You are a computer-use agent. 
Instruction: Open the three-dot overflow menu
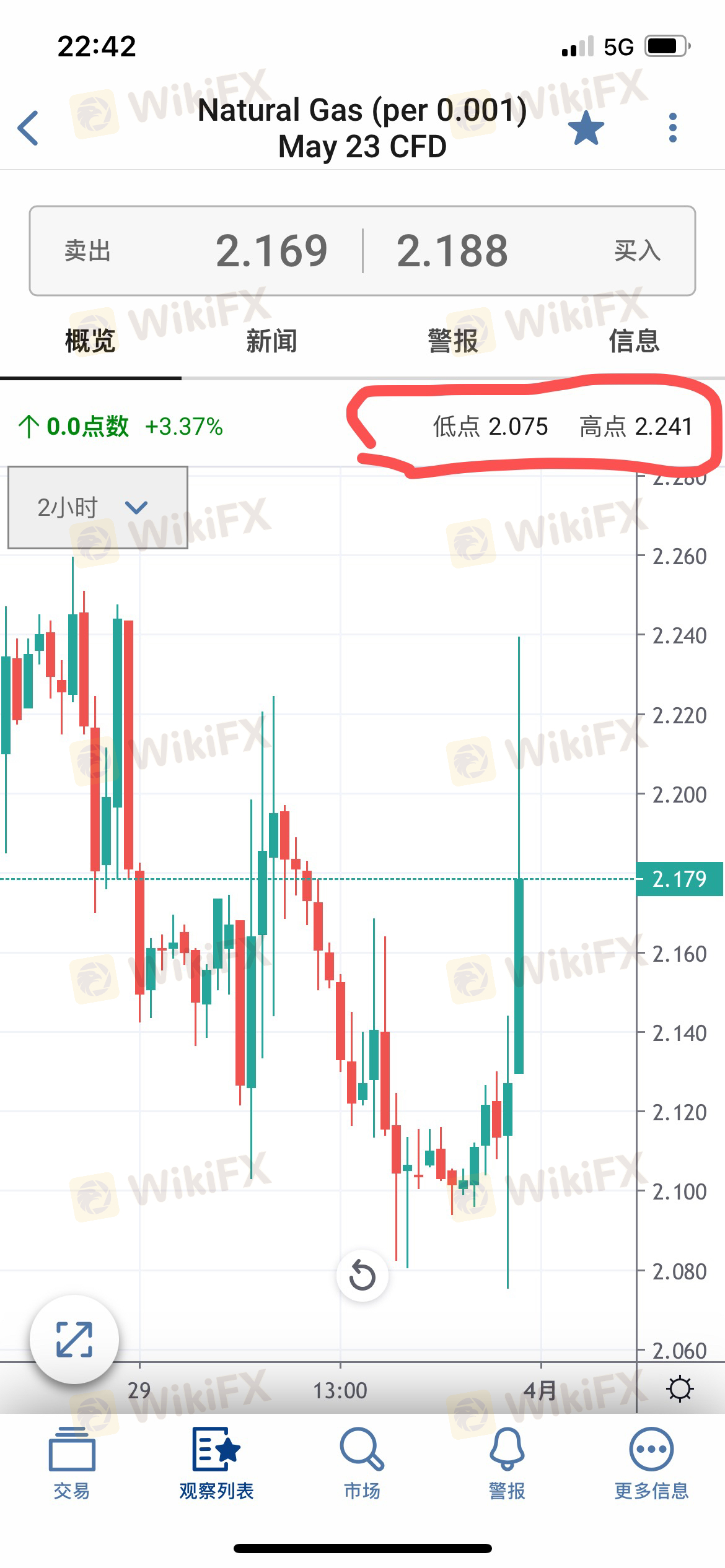coord(673,128)
